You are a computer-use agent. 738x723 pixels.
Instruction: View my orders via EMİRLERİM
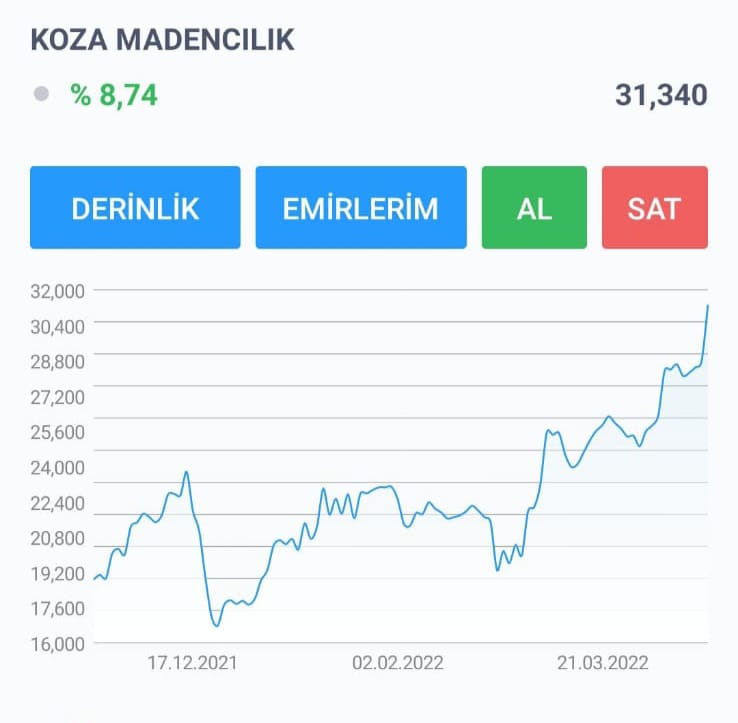point(361,208)
